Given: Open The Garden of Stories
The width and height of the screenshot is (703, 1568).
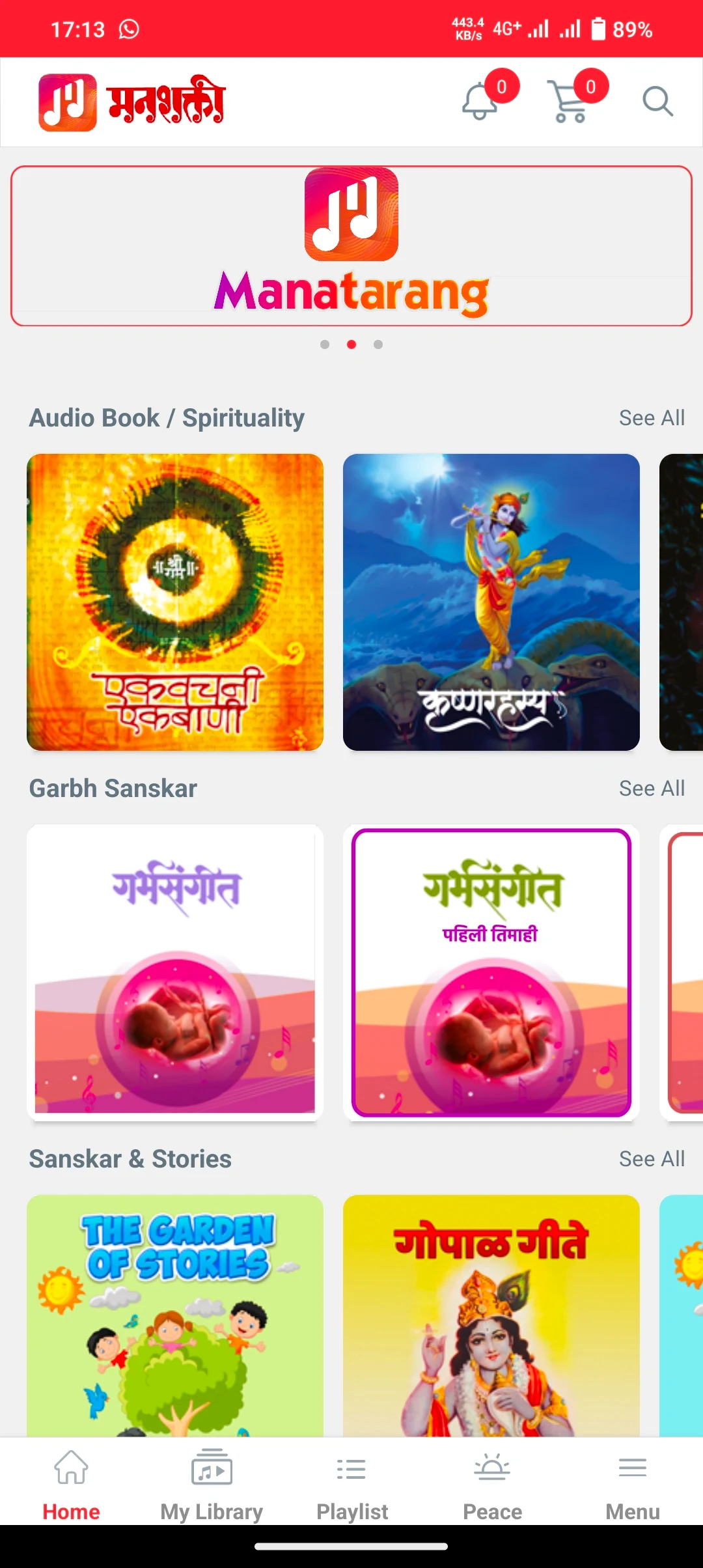Looking at the screenshot, I should (x=175, y=1315).
